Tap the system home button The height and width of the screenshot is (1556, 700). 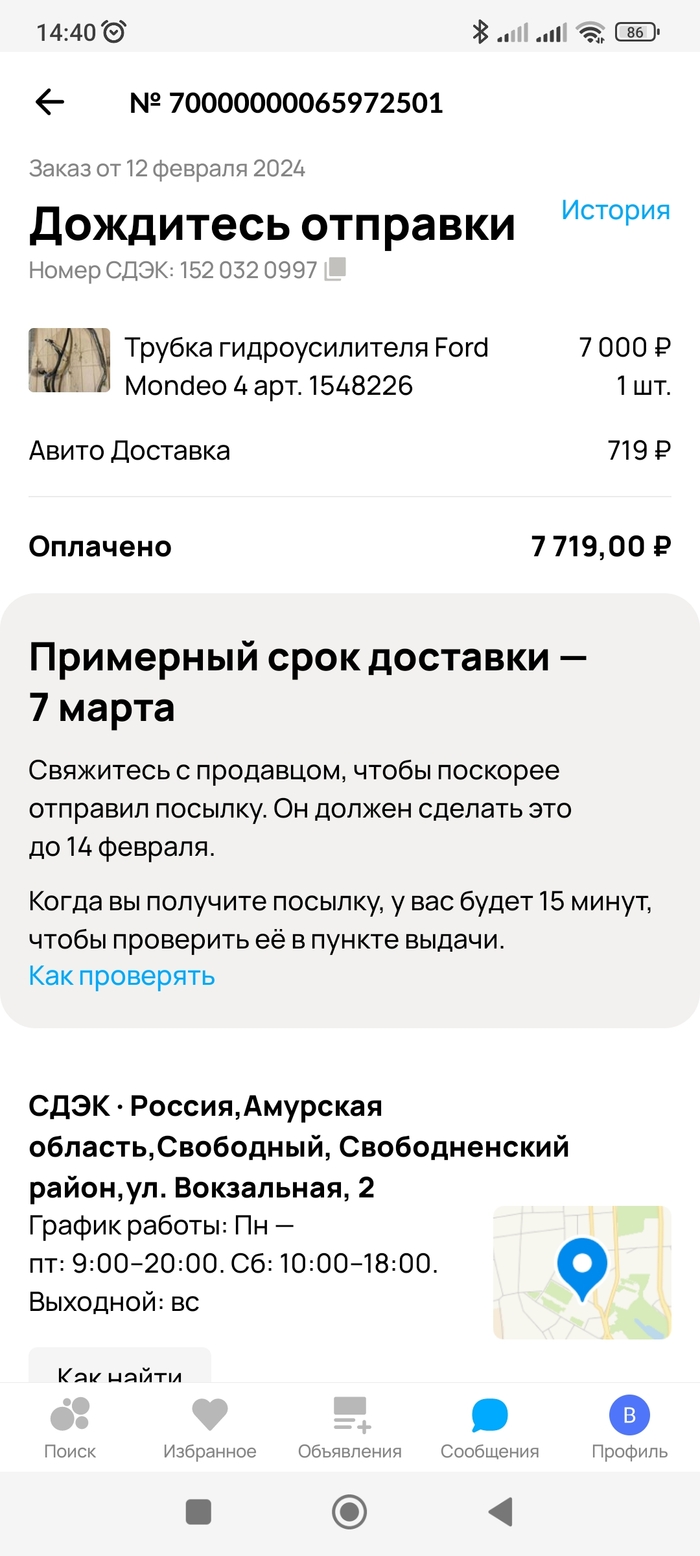click(x=350, y=1511)
